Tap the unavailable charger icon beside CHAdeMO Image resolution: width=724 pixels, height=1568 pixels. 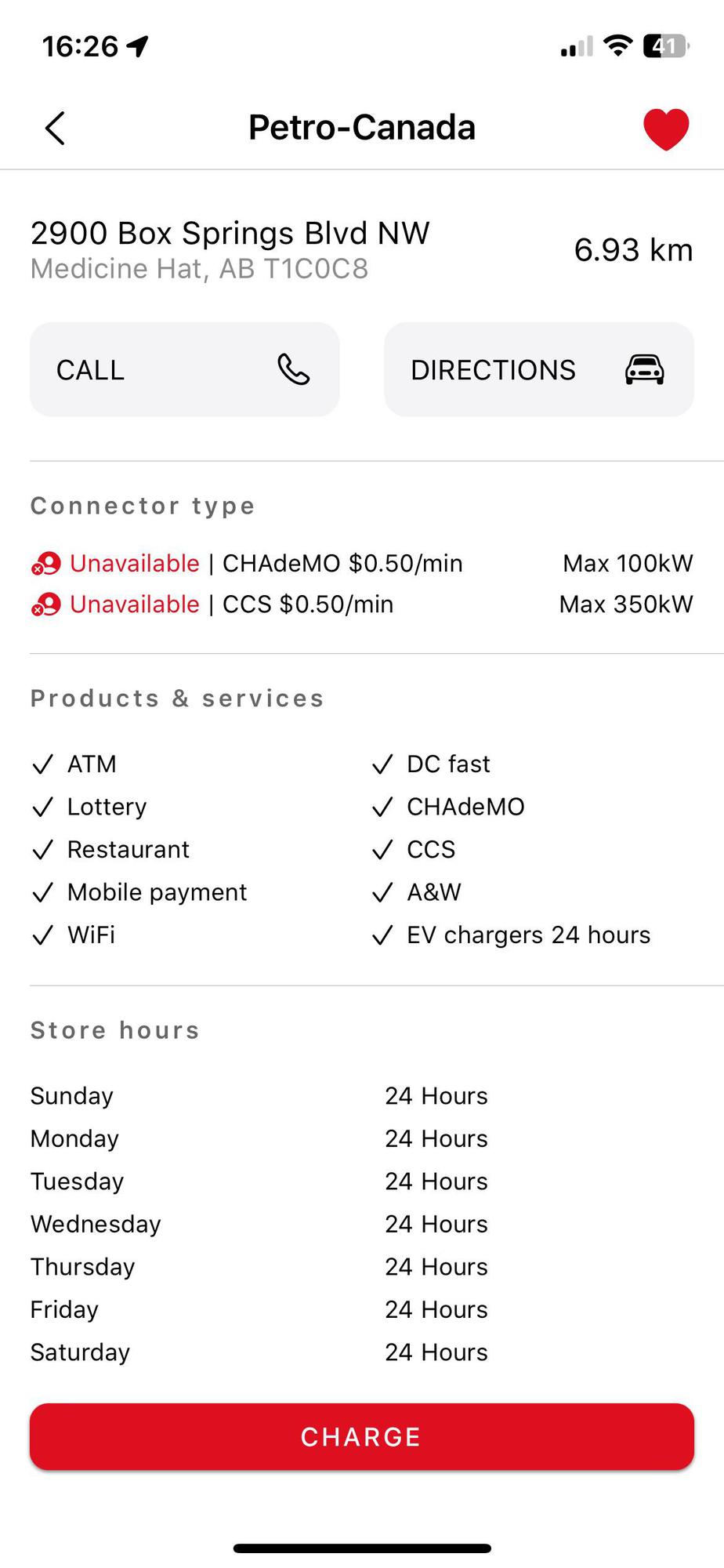(45, 563)
